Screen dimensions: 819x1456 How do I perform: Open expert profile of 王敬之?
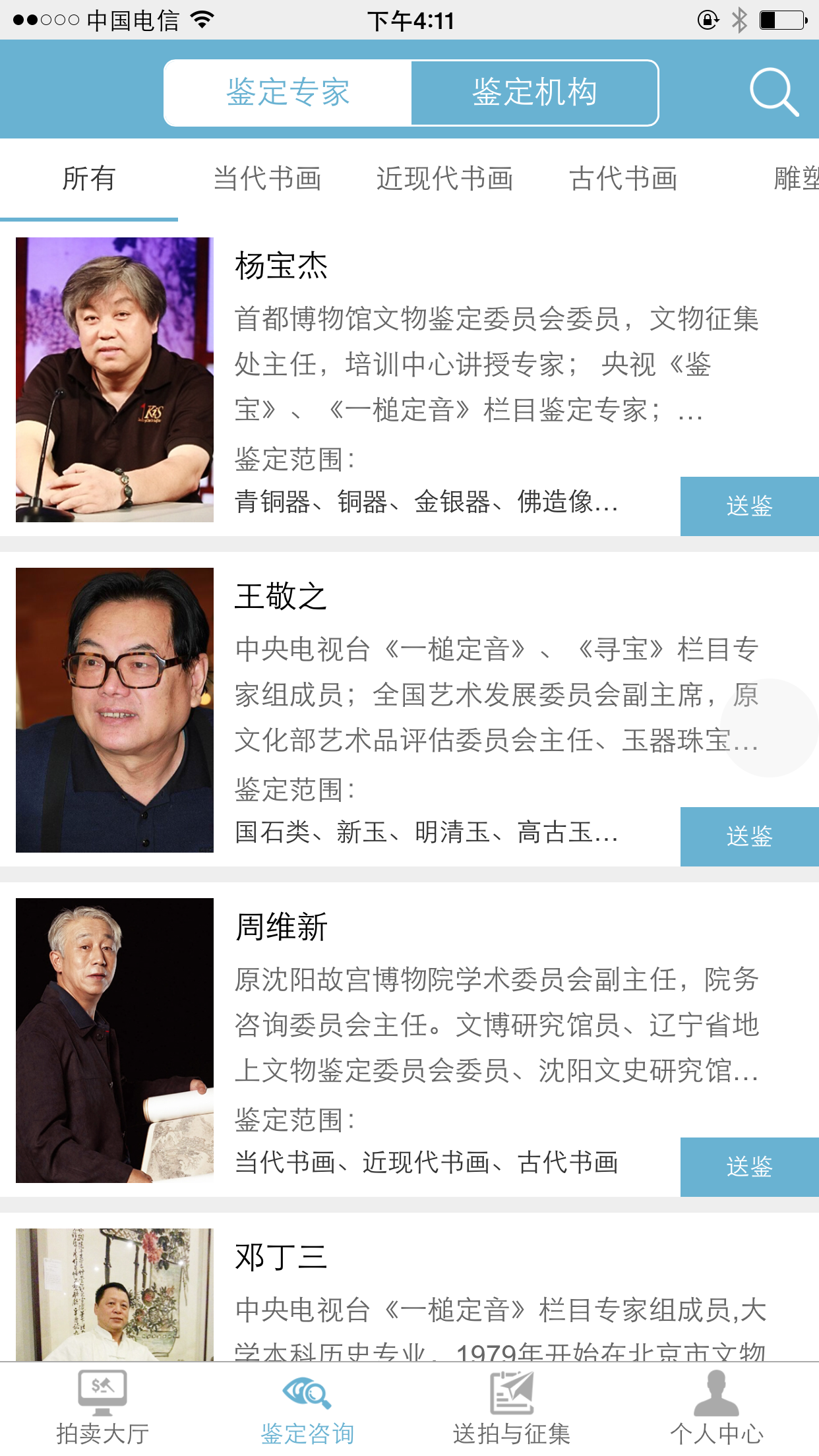[281, 597]
